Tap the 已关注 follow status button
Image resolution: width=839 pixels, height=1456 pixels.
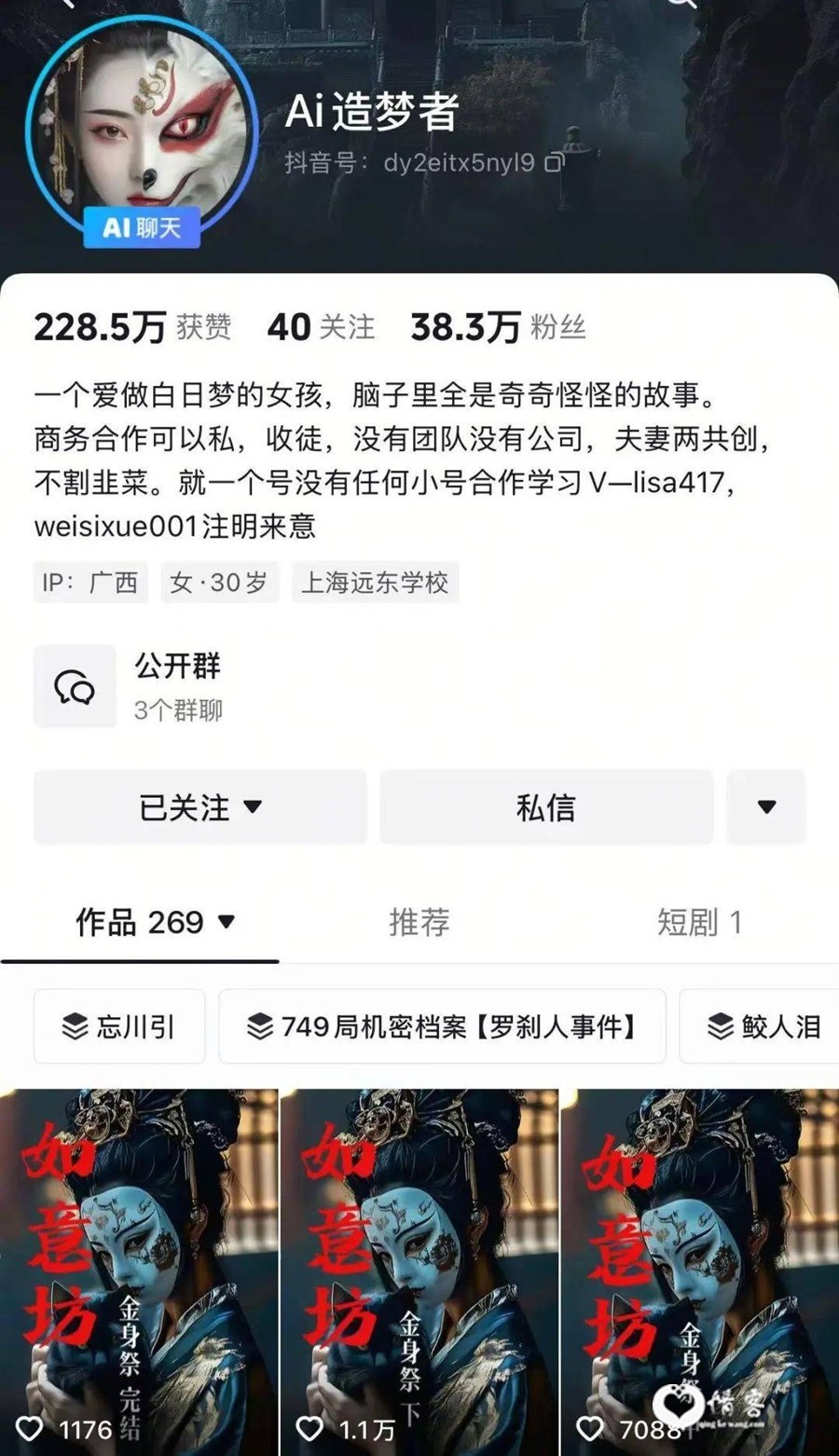[200, 807]
